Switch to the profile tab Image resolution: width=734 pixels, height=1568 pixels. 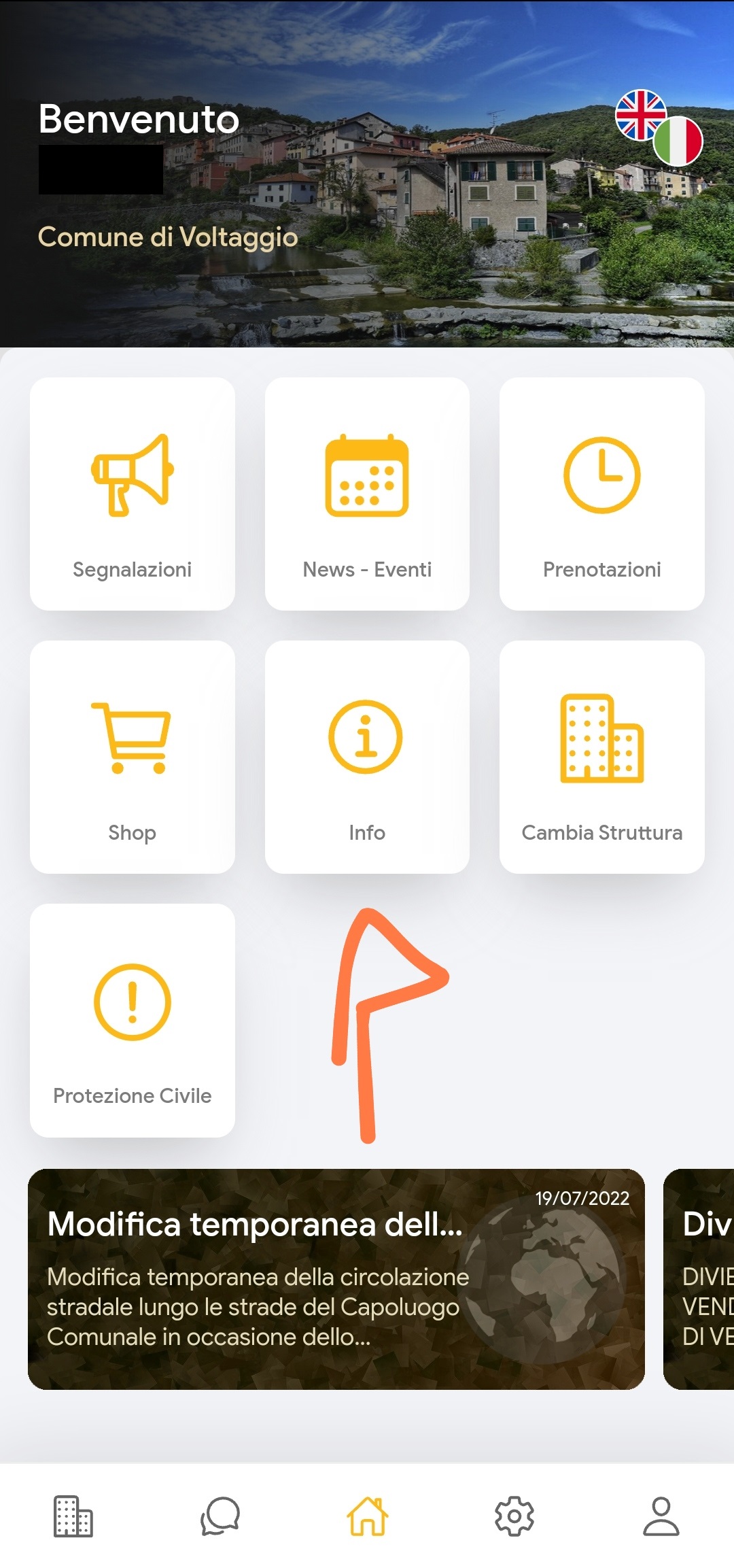point(661,1516)
